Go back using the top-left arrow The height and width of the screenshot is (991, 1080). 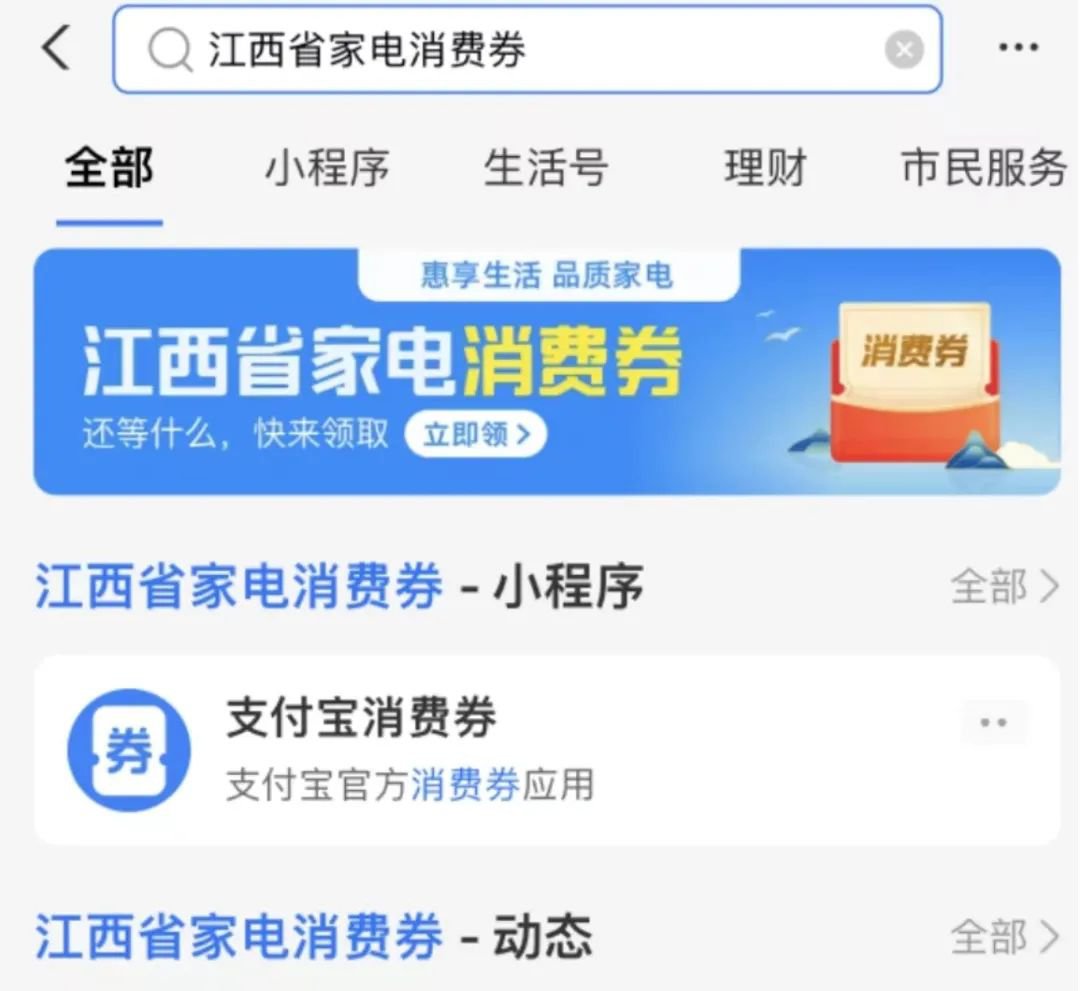click(57, 48)
